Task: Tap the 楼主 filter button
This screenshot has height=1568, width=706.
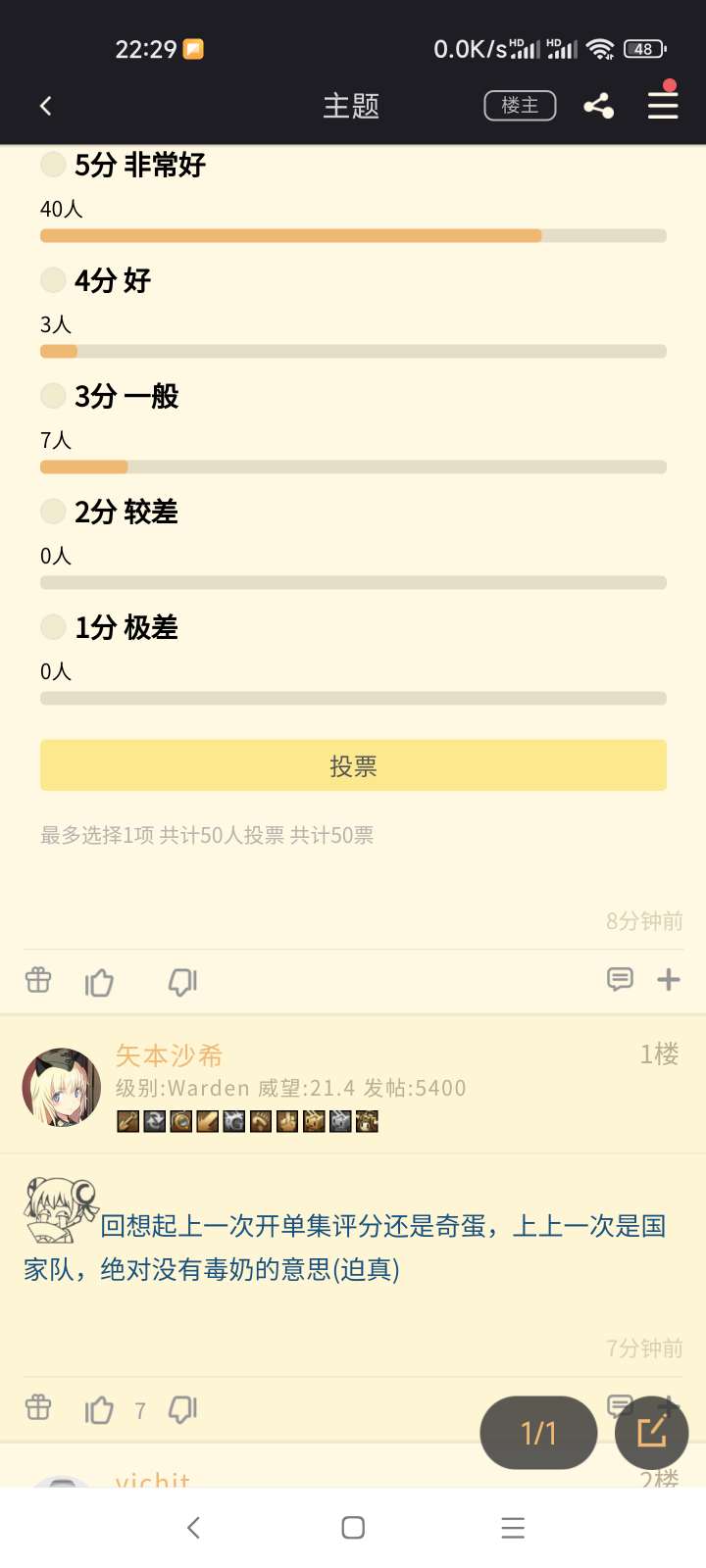Action: (x=520, y=106)
